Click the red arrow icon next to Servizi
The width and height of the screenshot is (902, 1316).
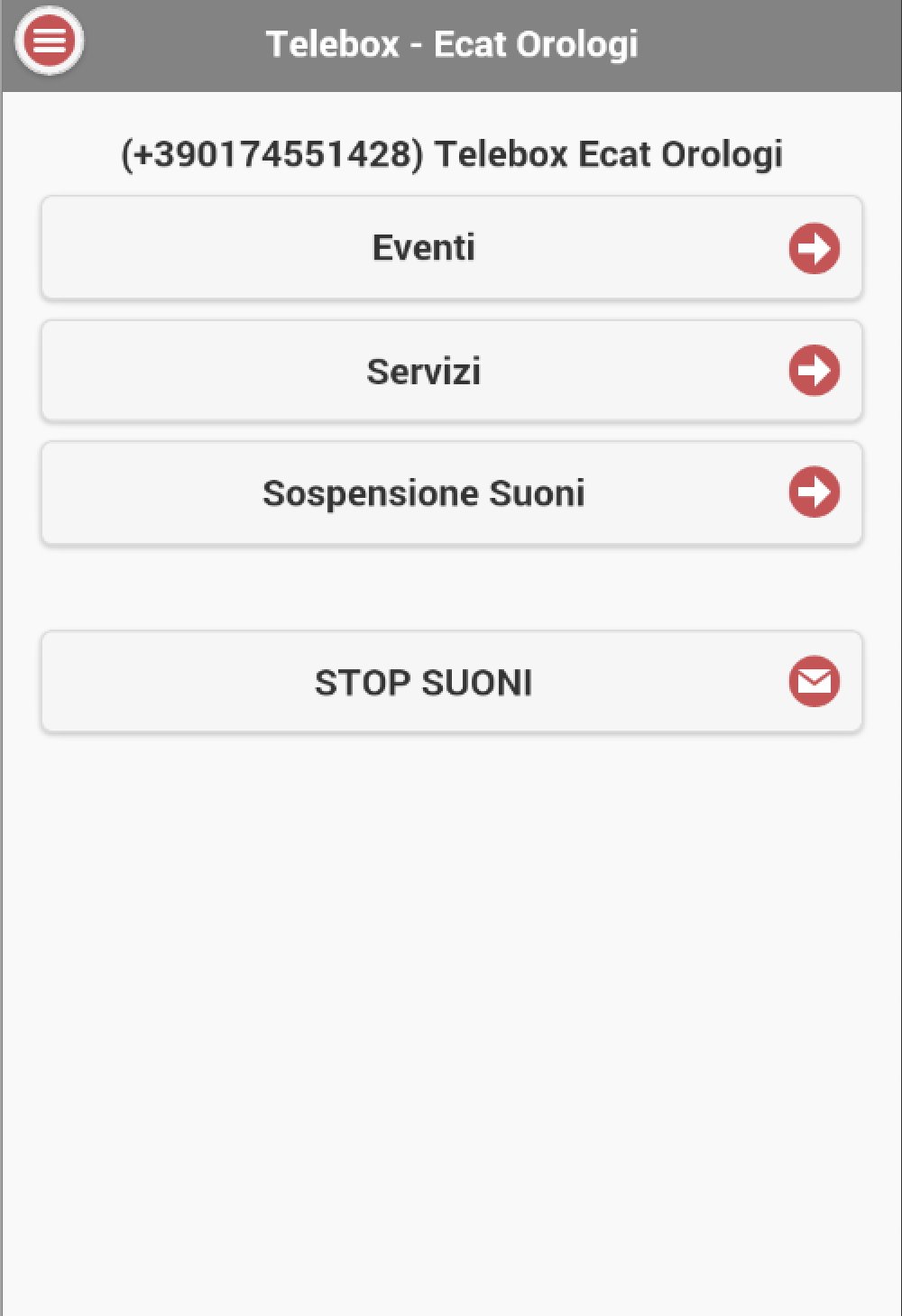click(x=815, y=370)
